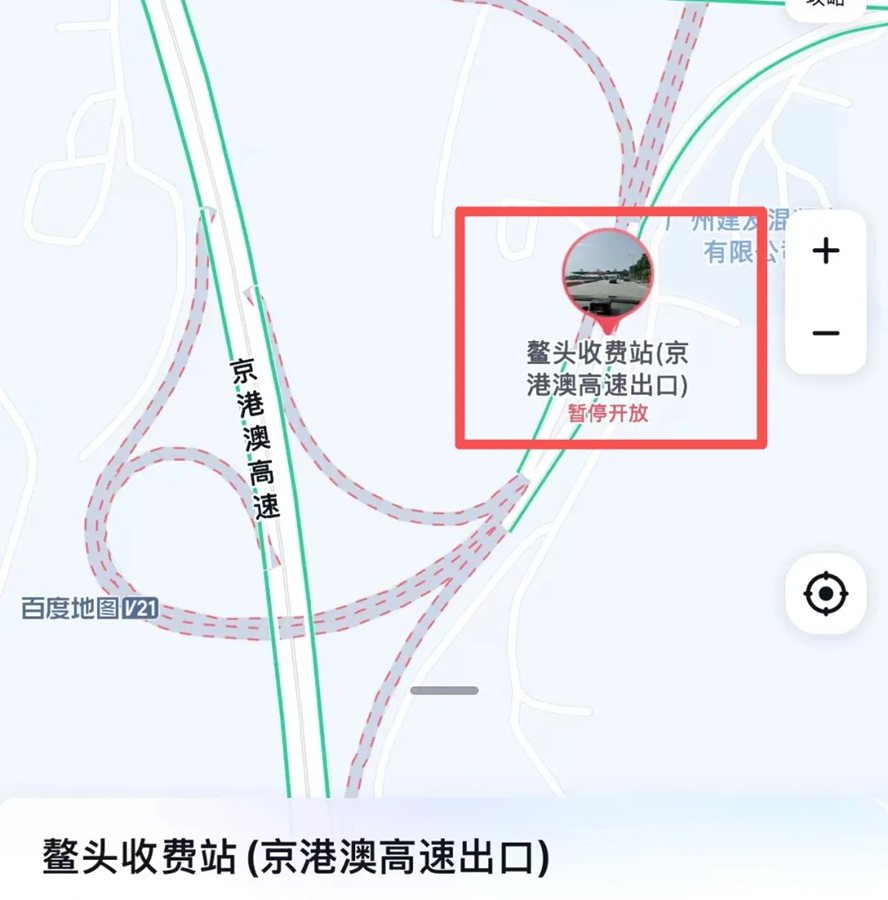Open the 鳌头收费站 street-view photo marker
888x900 pixels.
pyautogui.click(x=607, y=271)
